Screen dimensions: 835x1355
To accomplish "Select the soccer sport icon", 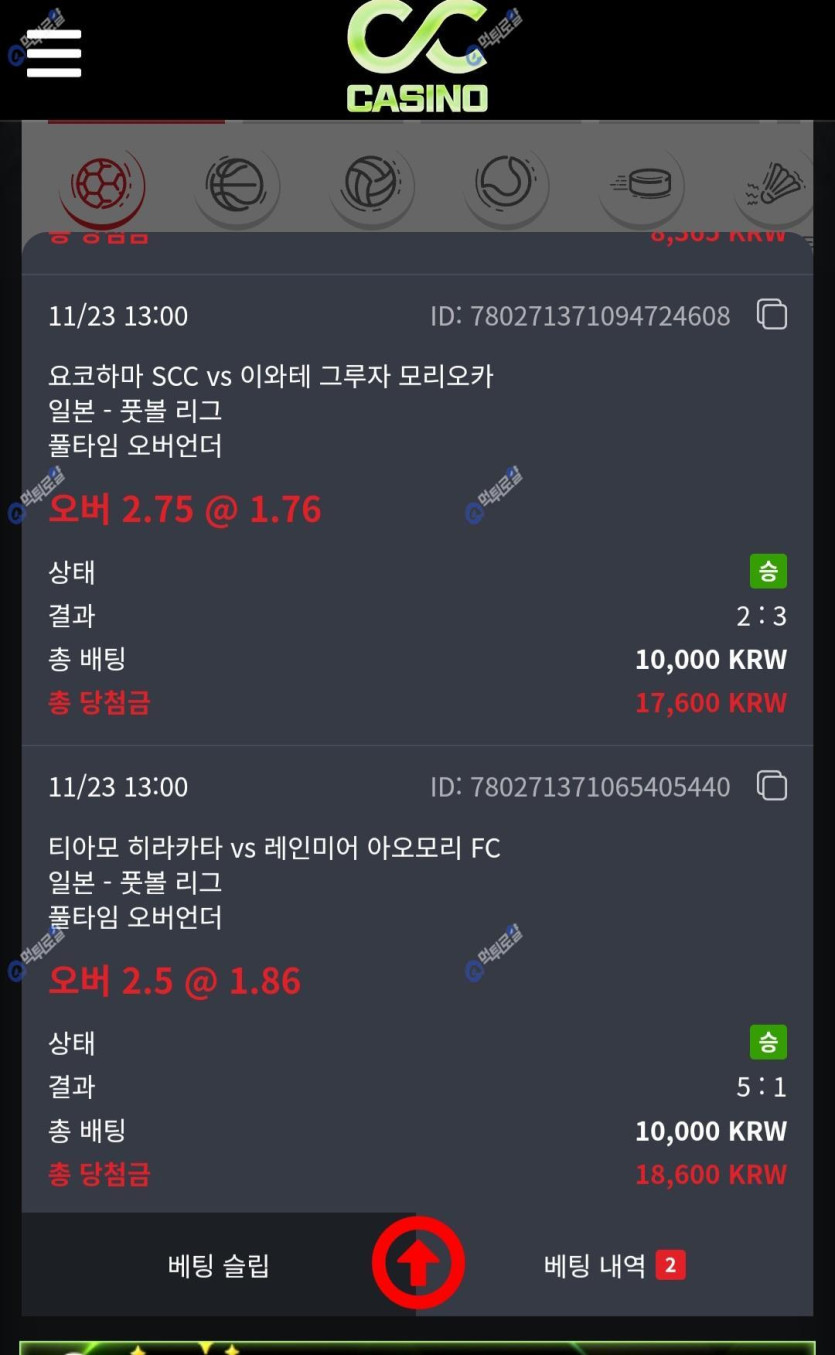I will [x=102, y=185].
